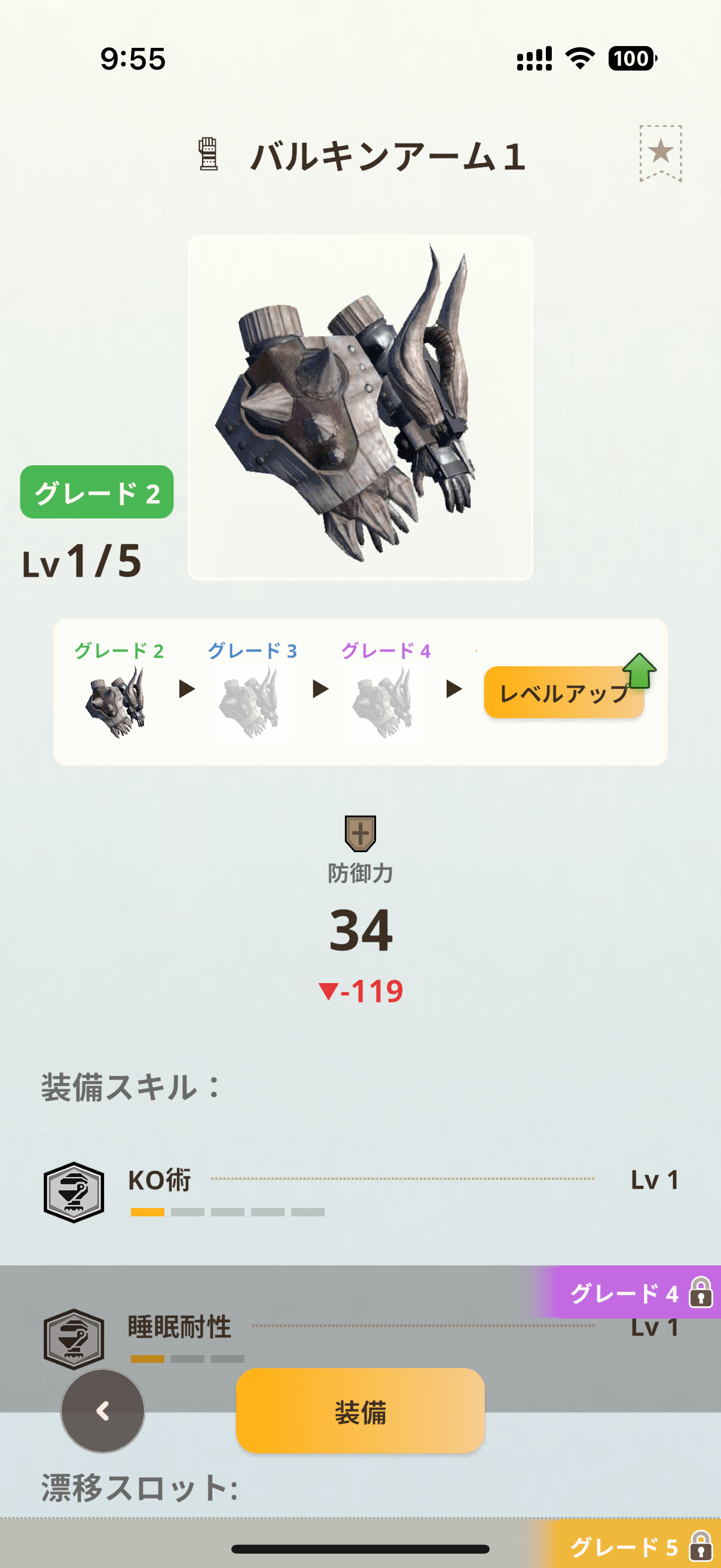The width and height of the screenshot is (721, 1568).
Task: Go back using the round arrow button
Action: pos(103,1411)
